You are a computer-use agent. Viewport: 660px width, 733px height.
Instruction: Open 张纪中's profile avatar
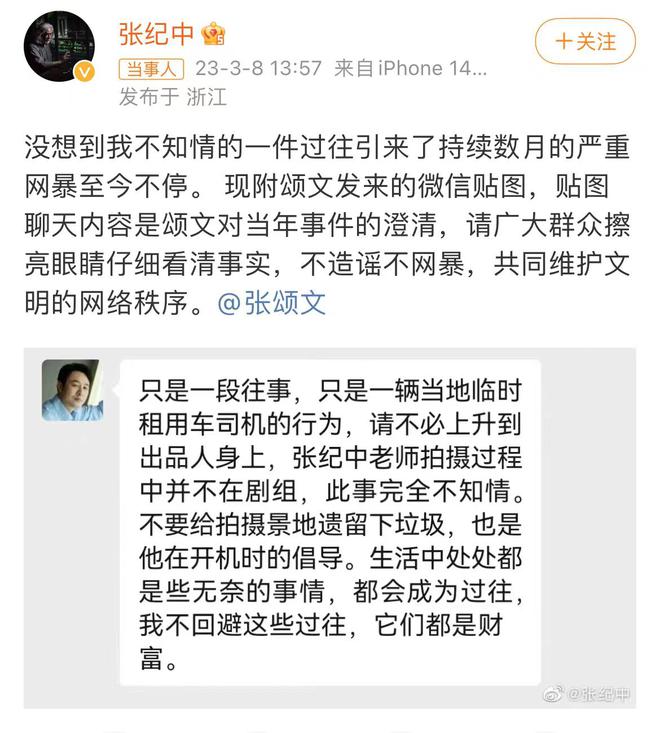(x=59, y=48)
